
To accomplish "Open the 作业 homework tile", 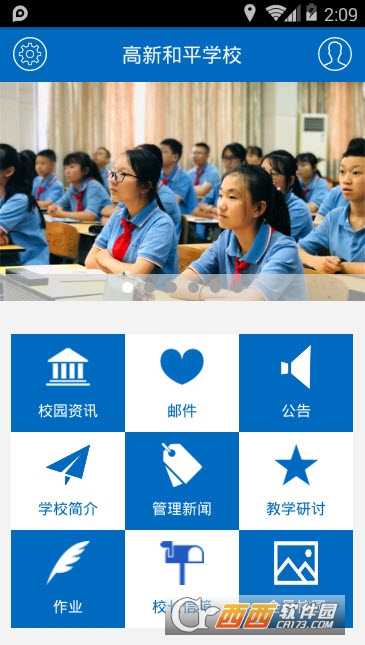I will (x=68, y=579).
